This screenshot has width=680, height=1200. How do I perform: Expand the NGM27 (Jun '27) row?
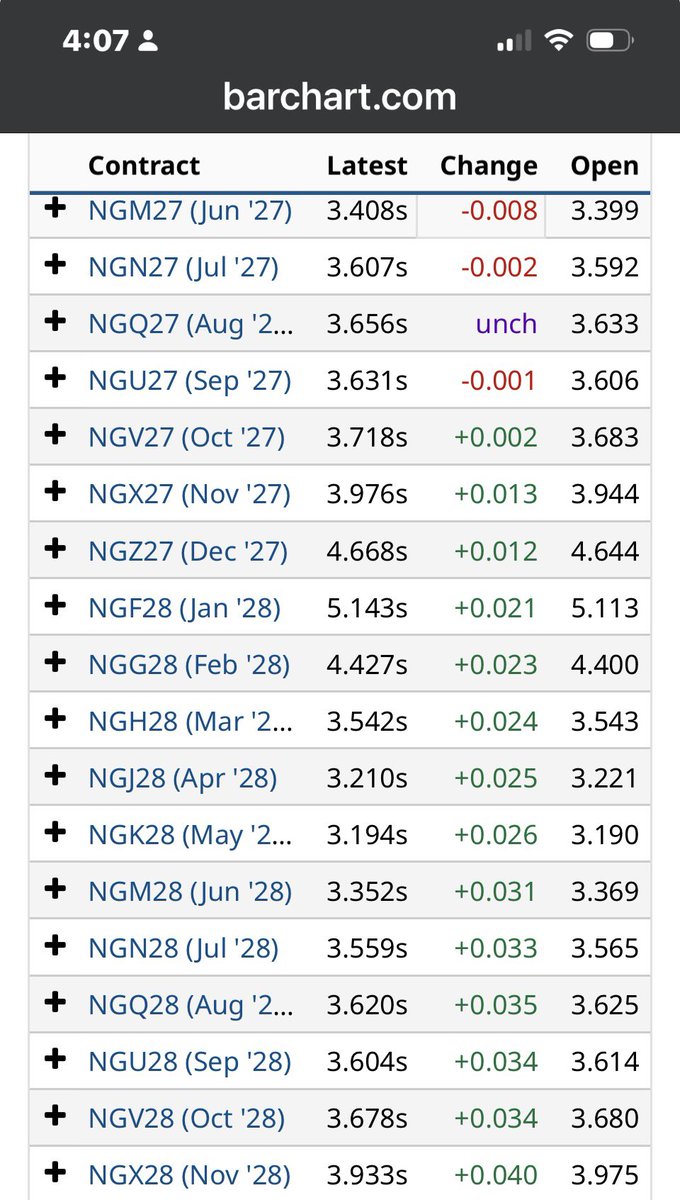pos(56,208)
